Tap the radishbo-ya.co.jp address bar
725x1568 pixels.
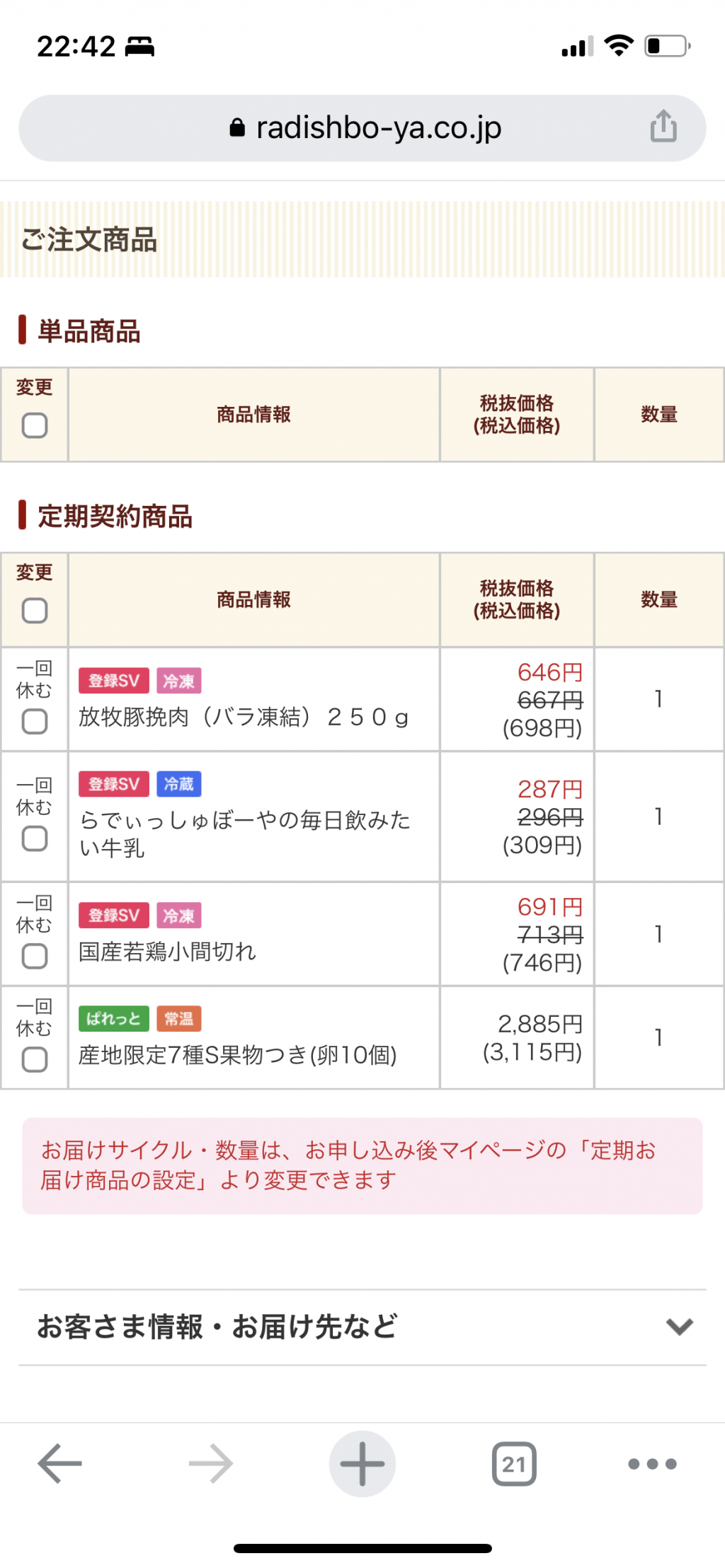362,128
